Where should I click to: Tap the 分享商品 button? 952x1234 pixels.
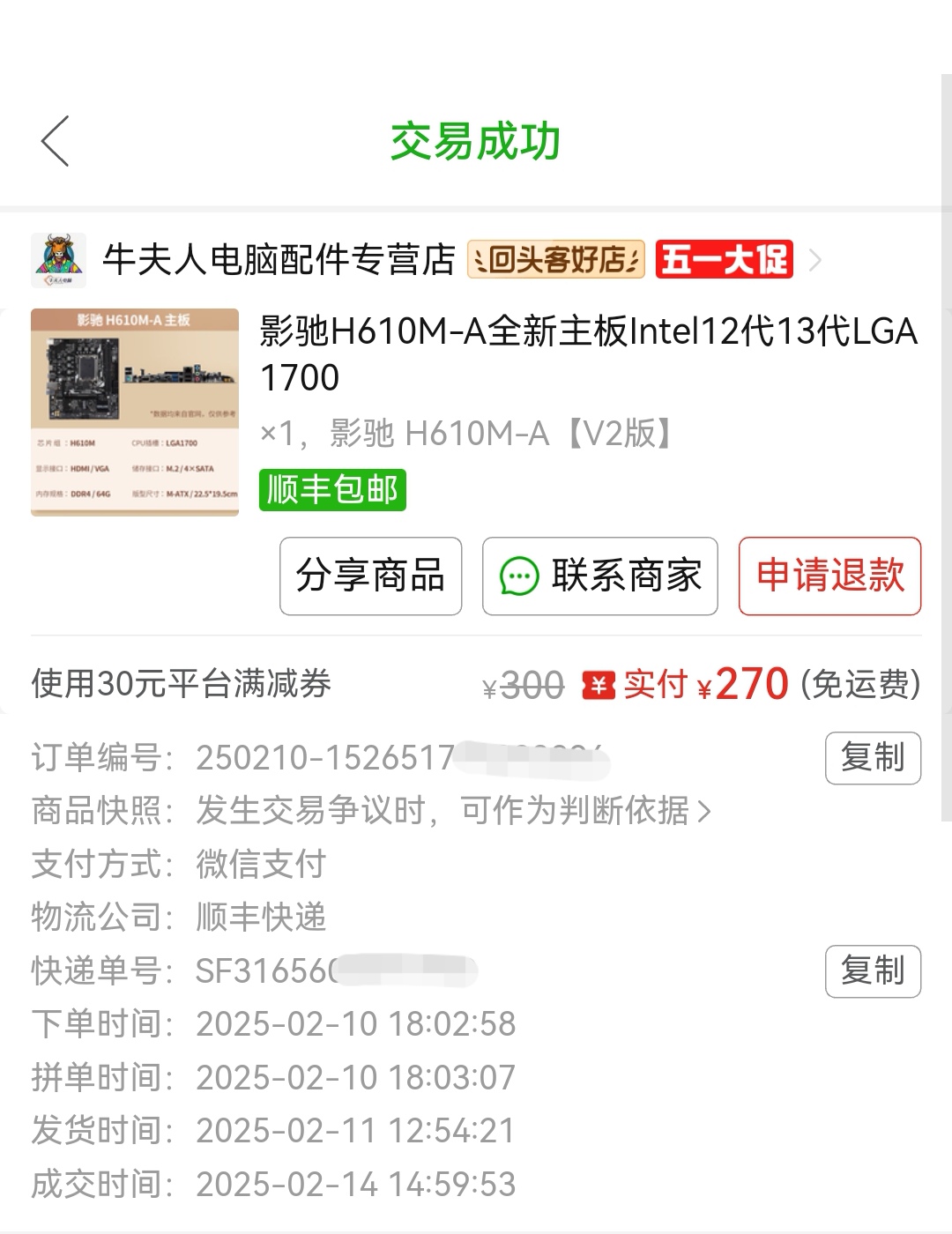pyautogui.click(x=370, y=576)
